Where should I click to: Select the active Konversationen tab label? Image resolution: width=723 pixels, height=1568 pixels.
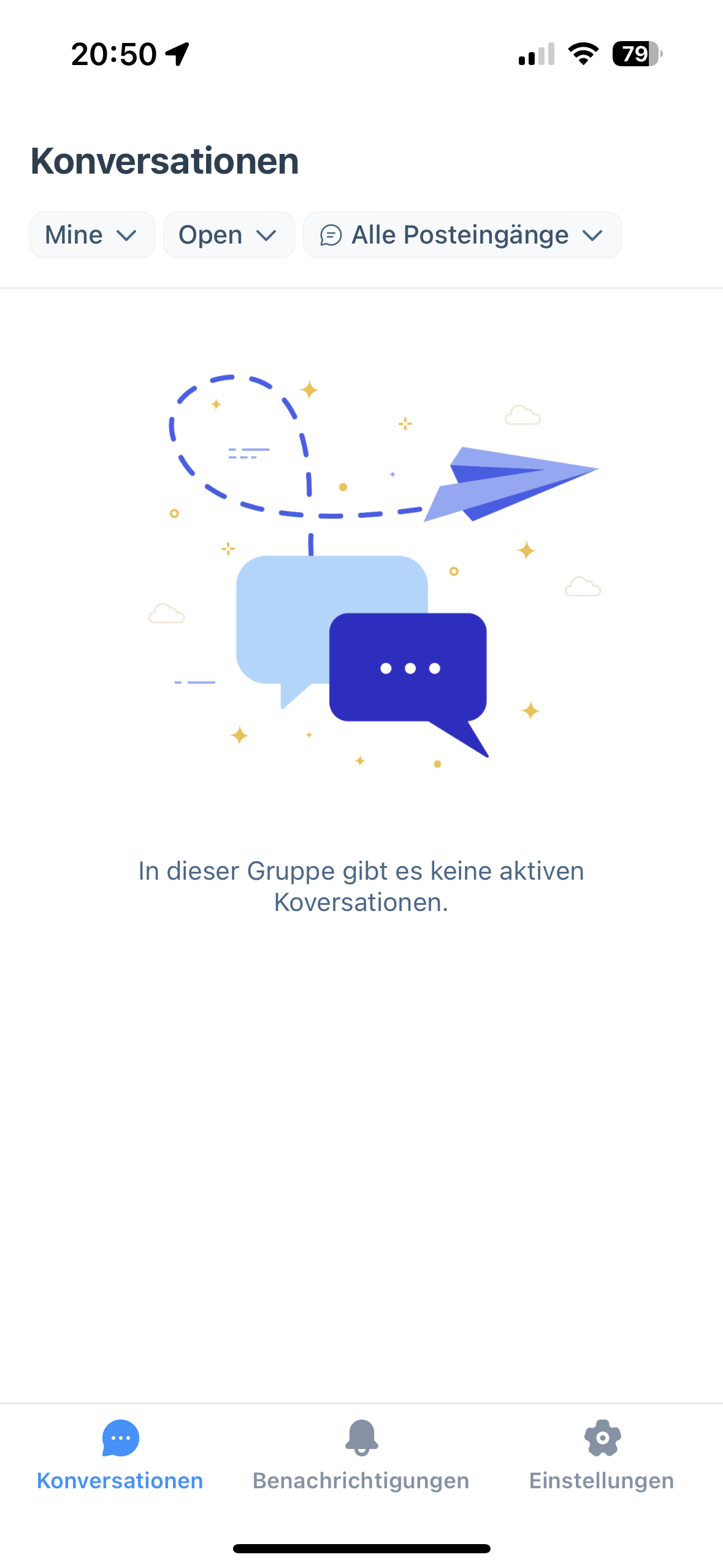120,1480
